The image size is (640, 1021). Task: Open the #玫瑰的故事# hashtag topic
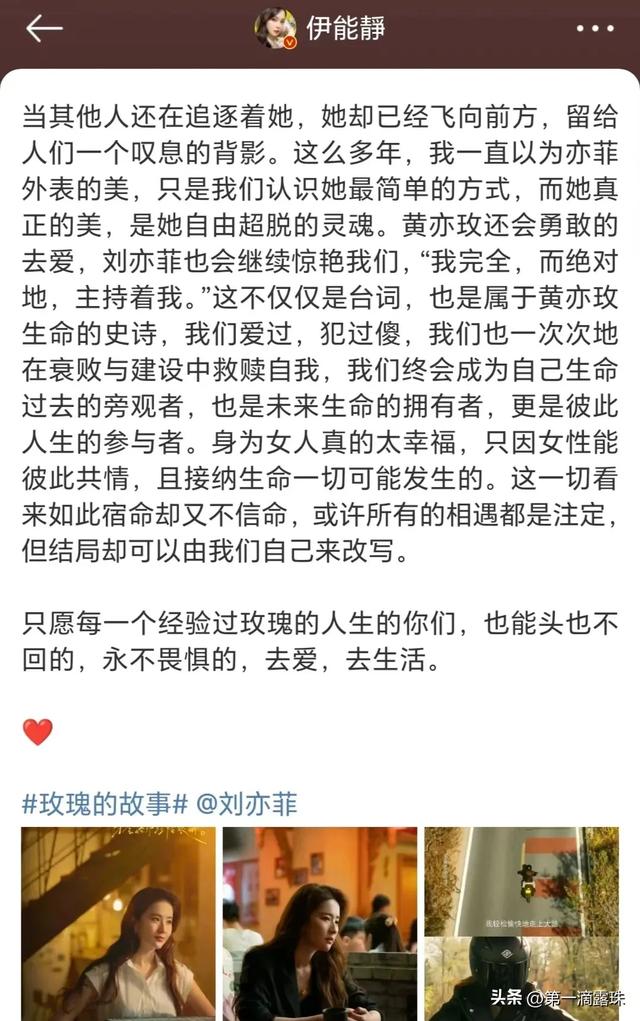coord(105,803)
